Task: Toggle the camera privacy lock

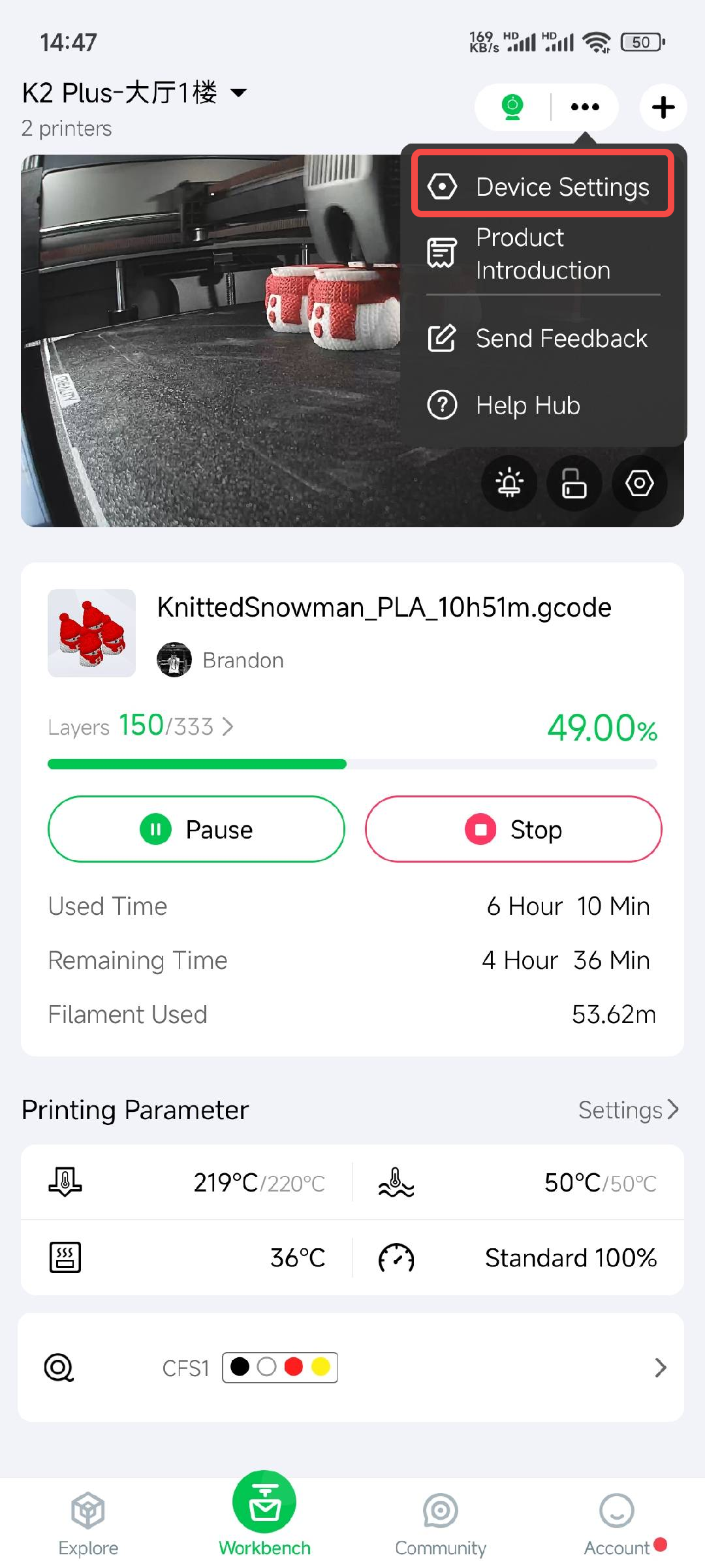Action: 574,483
